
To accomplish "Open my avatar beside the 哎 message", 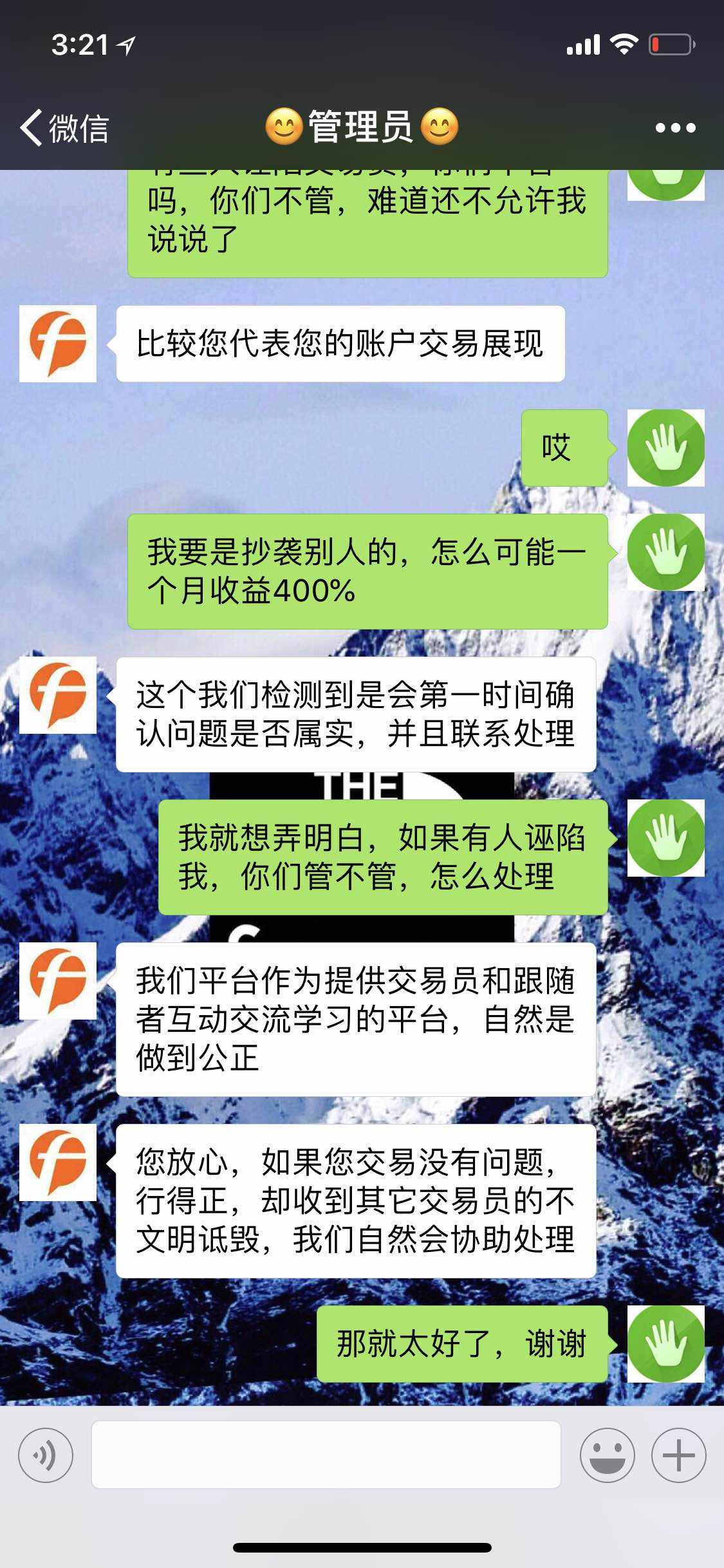I will [665, 447].
